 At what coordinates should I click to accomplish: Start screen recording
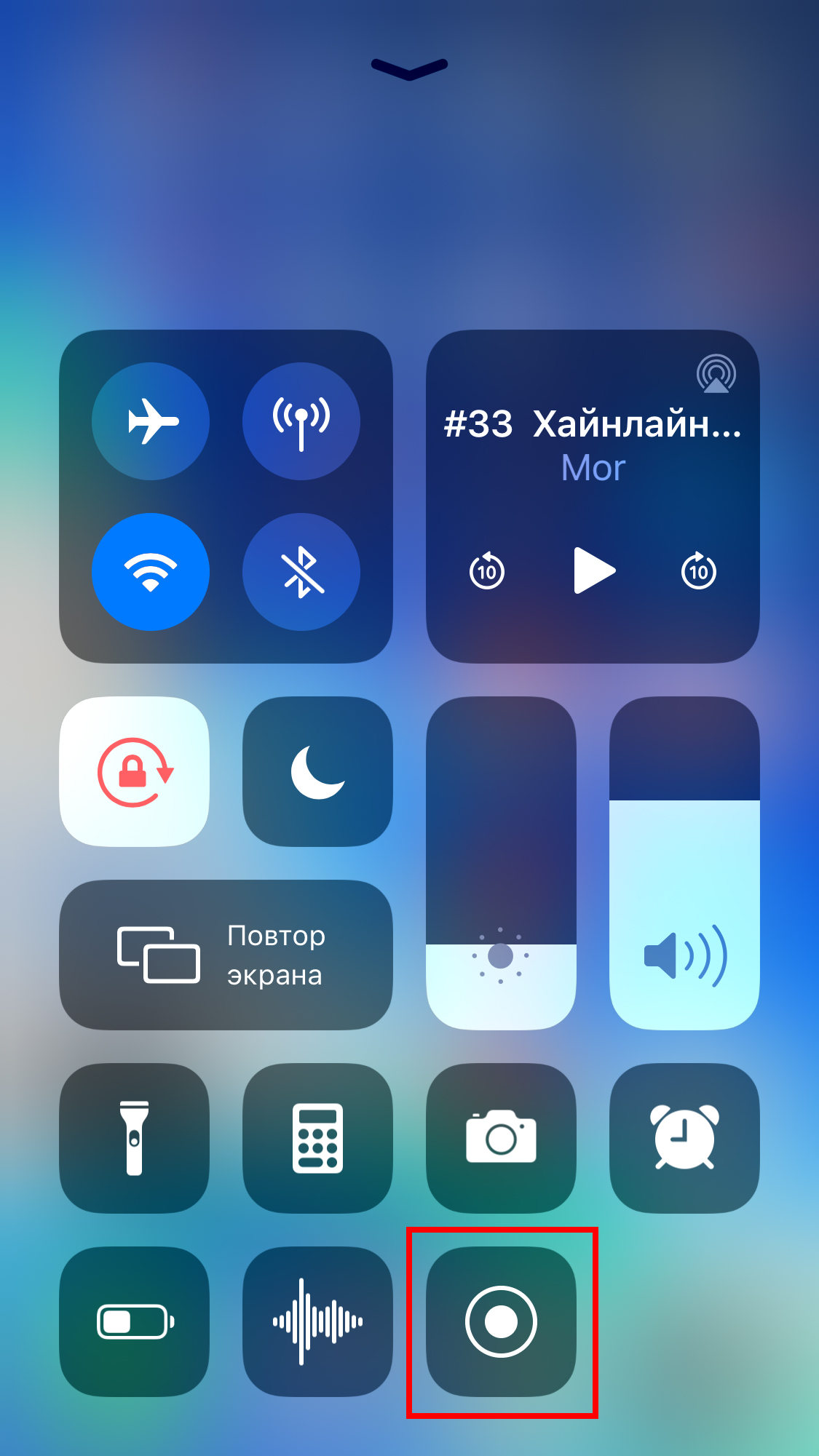click(501, 1321)
